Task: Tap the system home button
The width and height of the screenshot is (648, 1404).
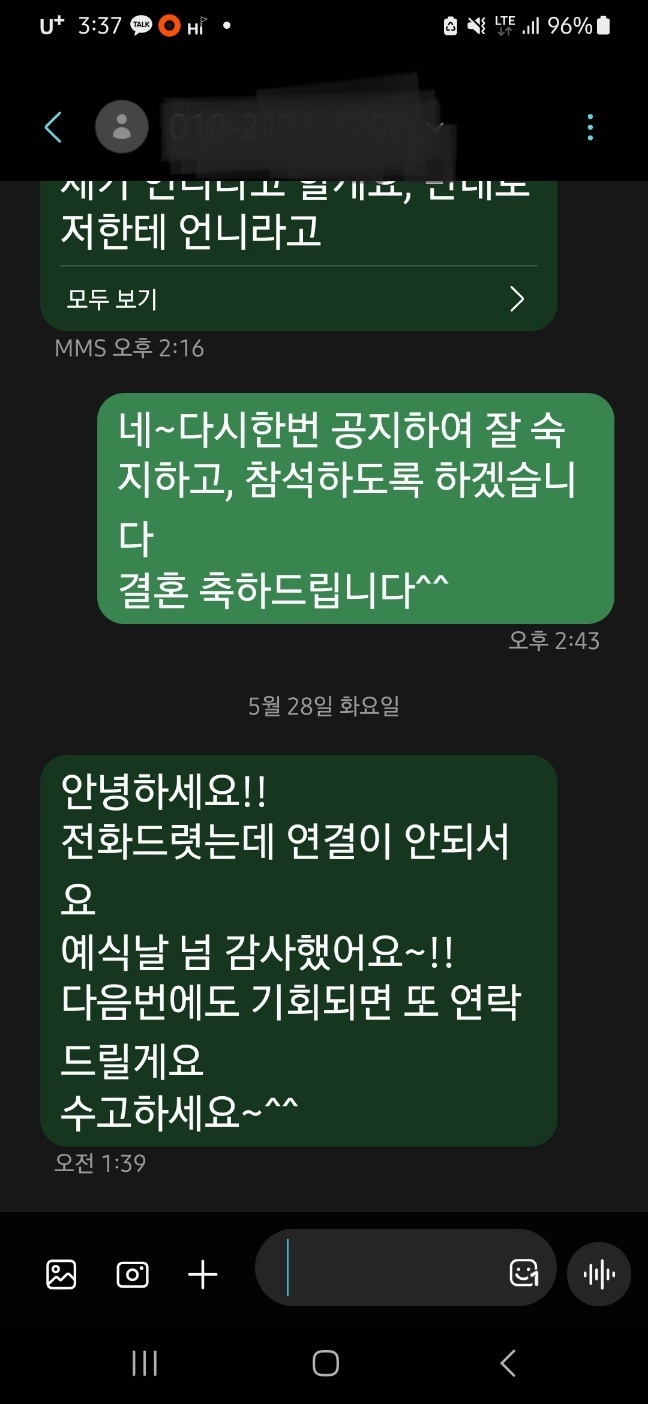Action: click(x=325, y=1363)
